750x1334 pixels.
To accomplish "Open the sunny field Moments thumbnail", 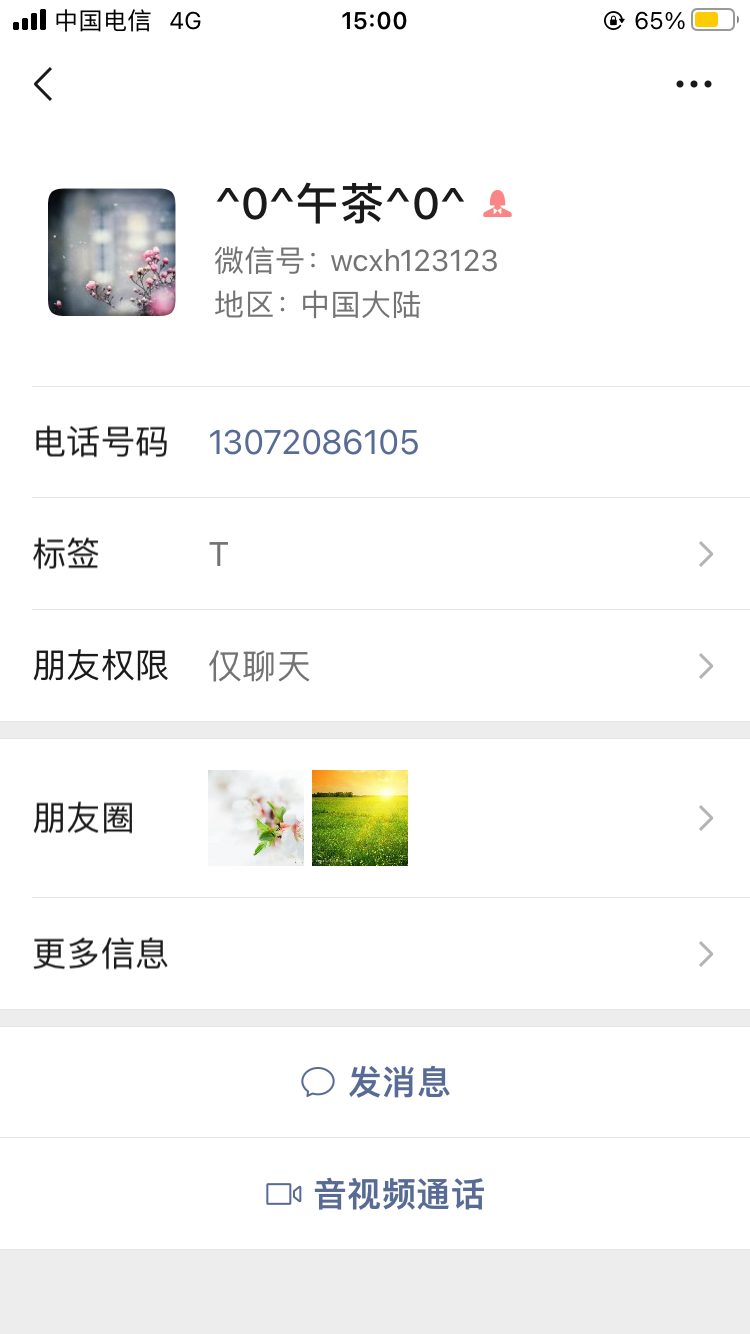I will [359, 817].
